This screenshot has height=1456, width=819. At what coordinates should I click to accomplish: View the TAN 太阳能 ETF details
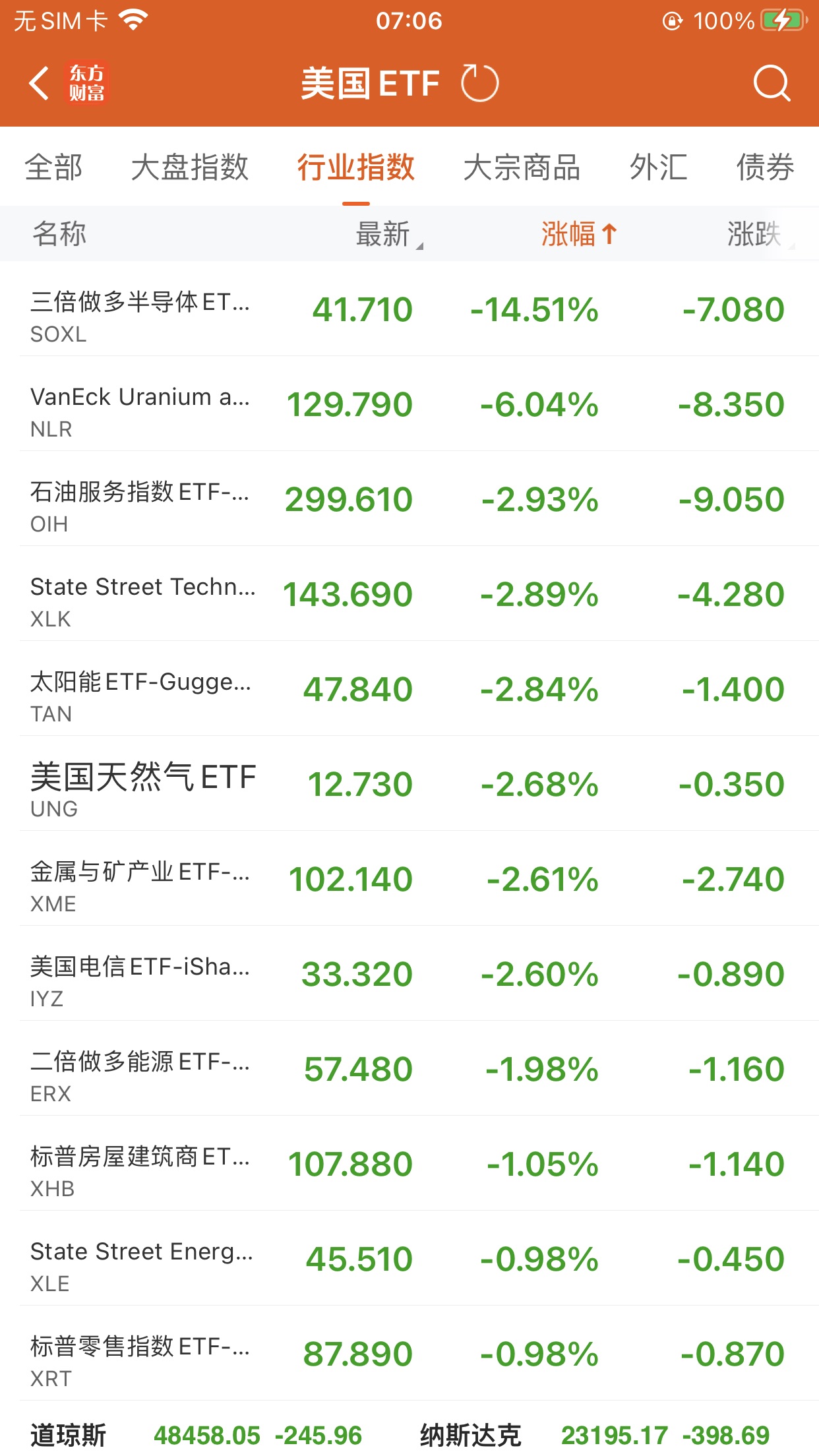(409, 689)
